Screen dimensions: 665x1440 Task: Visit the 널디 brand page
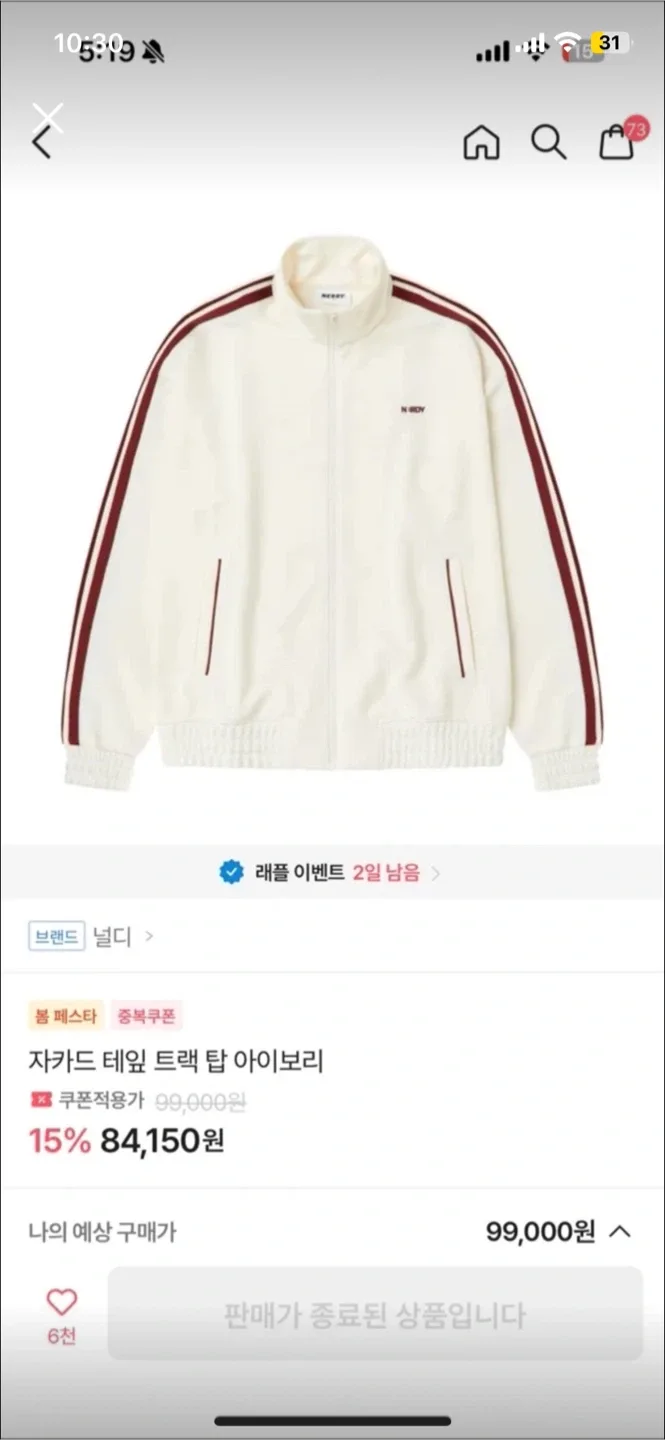point(112,937)
